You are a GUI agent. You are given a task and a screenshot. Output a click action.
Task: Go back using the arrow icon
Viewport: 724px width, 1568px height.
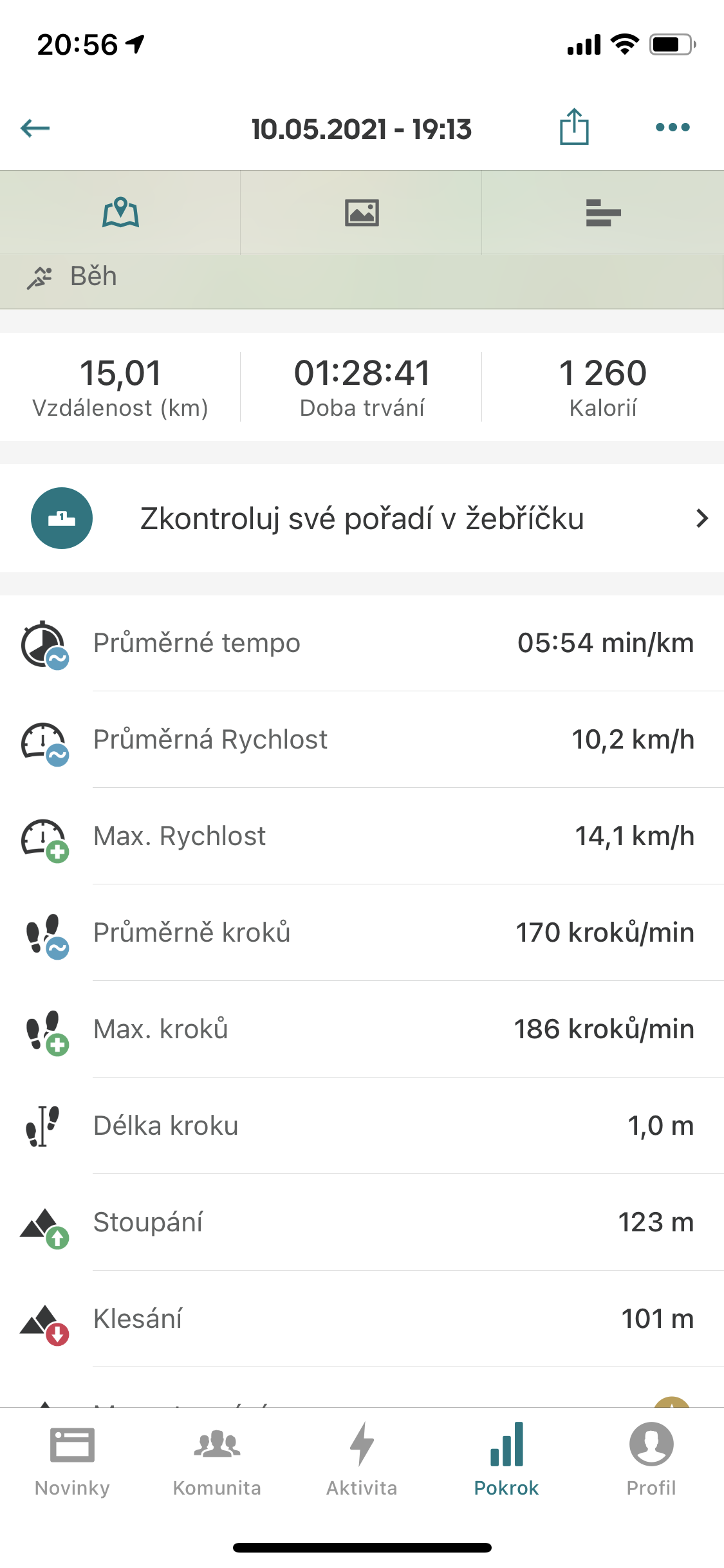35,128
